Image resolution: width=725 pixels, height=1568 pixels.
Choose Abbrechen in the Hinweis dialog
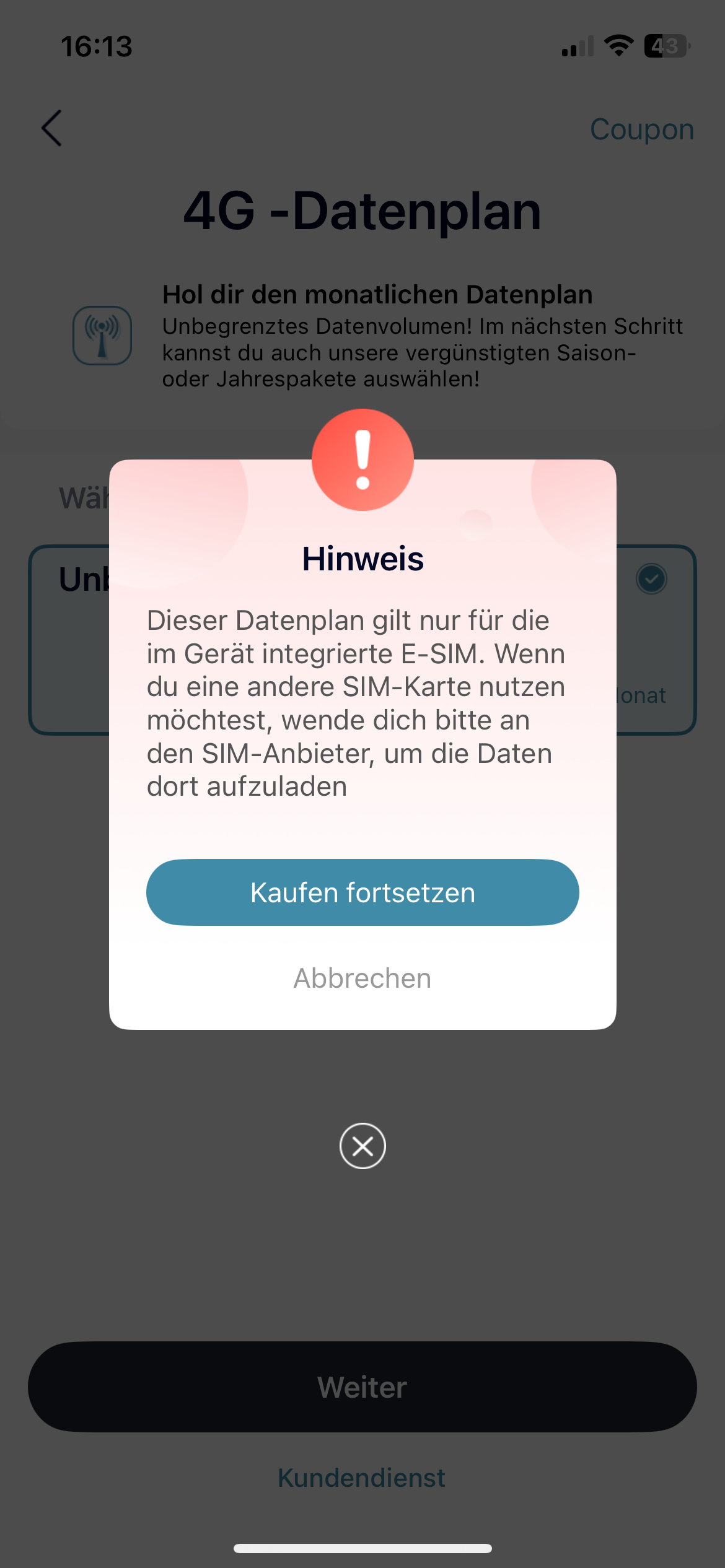click(x=362, y=978)
